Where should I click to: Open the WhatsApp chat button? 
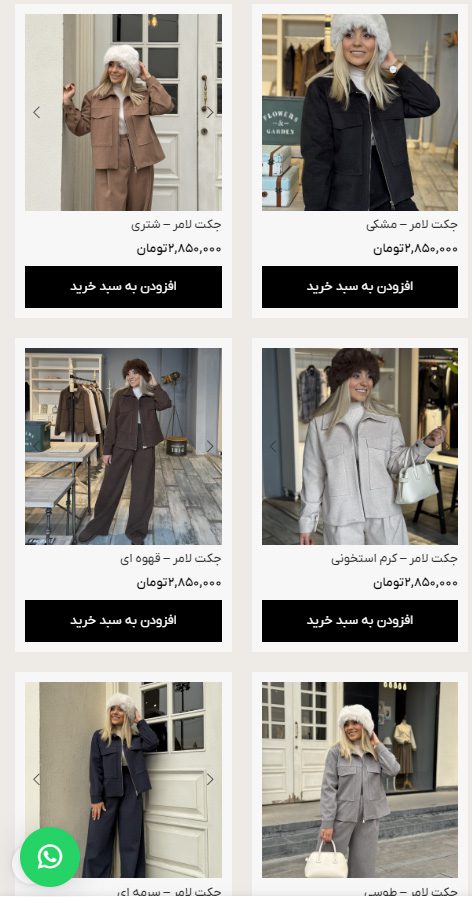point(50,856)
